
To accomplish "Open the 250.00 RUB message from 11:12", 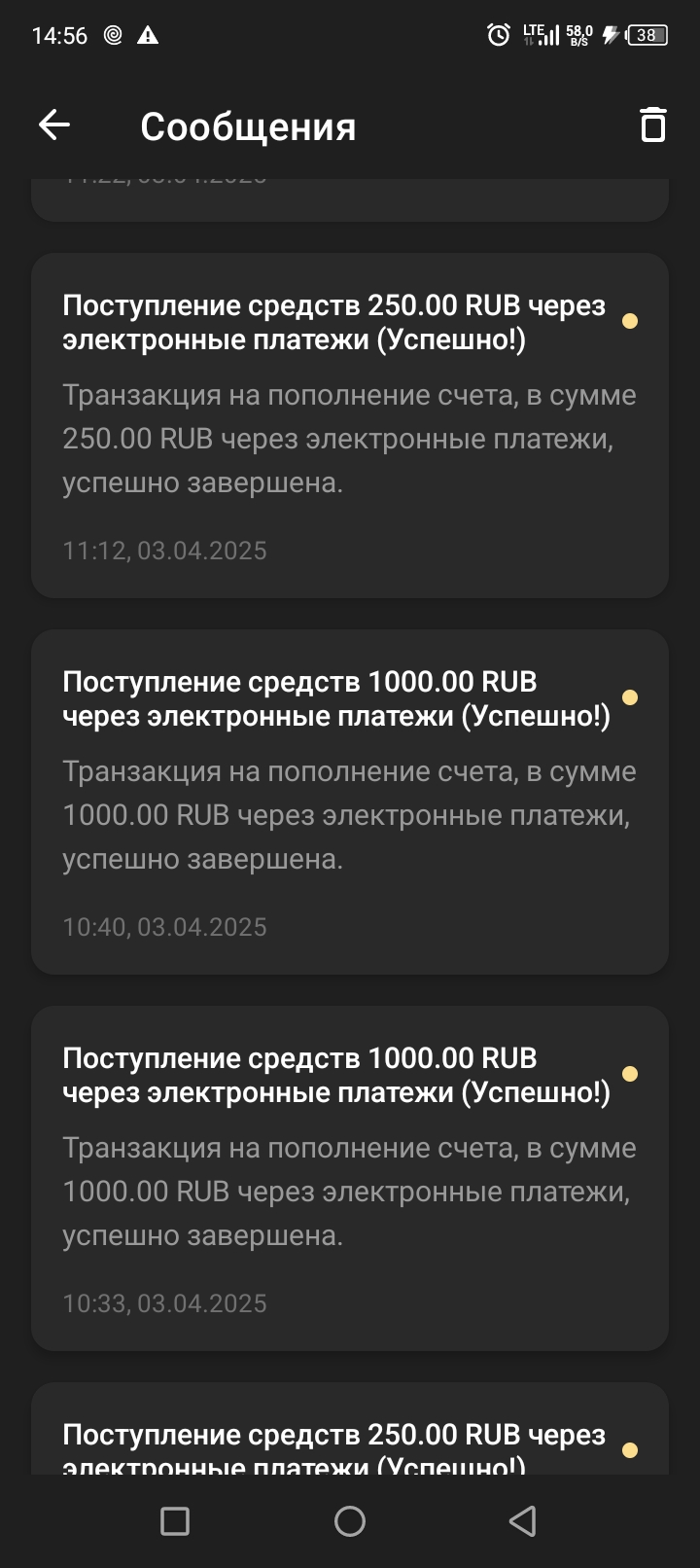I will click(350, 425).
